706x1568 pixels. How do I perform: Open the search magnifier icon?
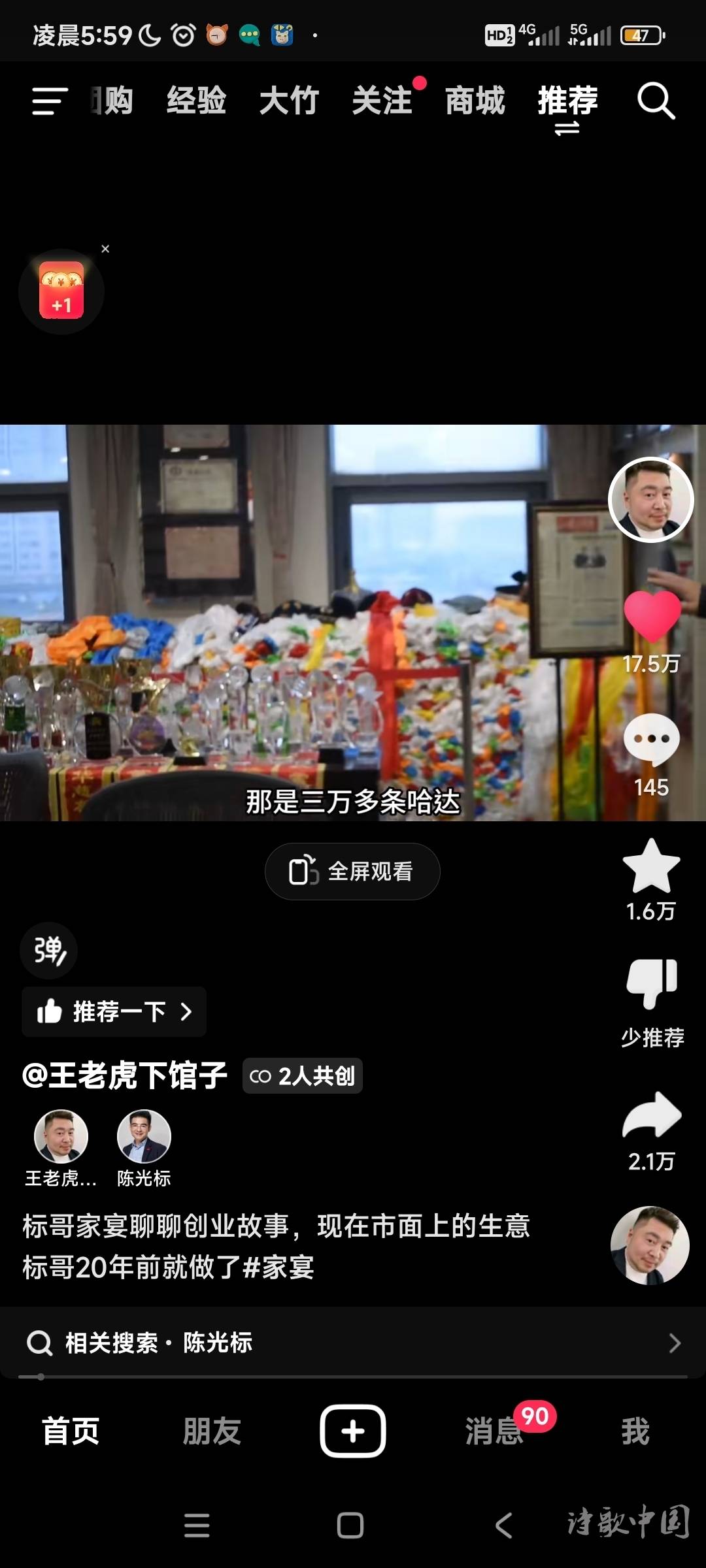pyautogui.click(x=656, y=101)
